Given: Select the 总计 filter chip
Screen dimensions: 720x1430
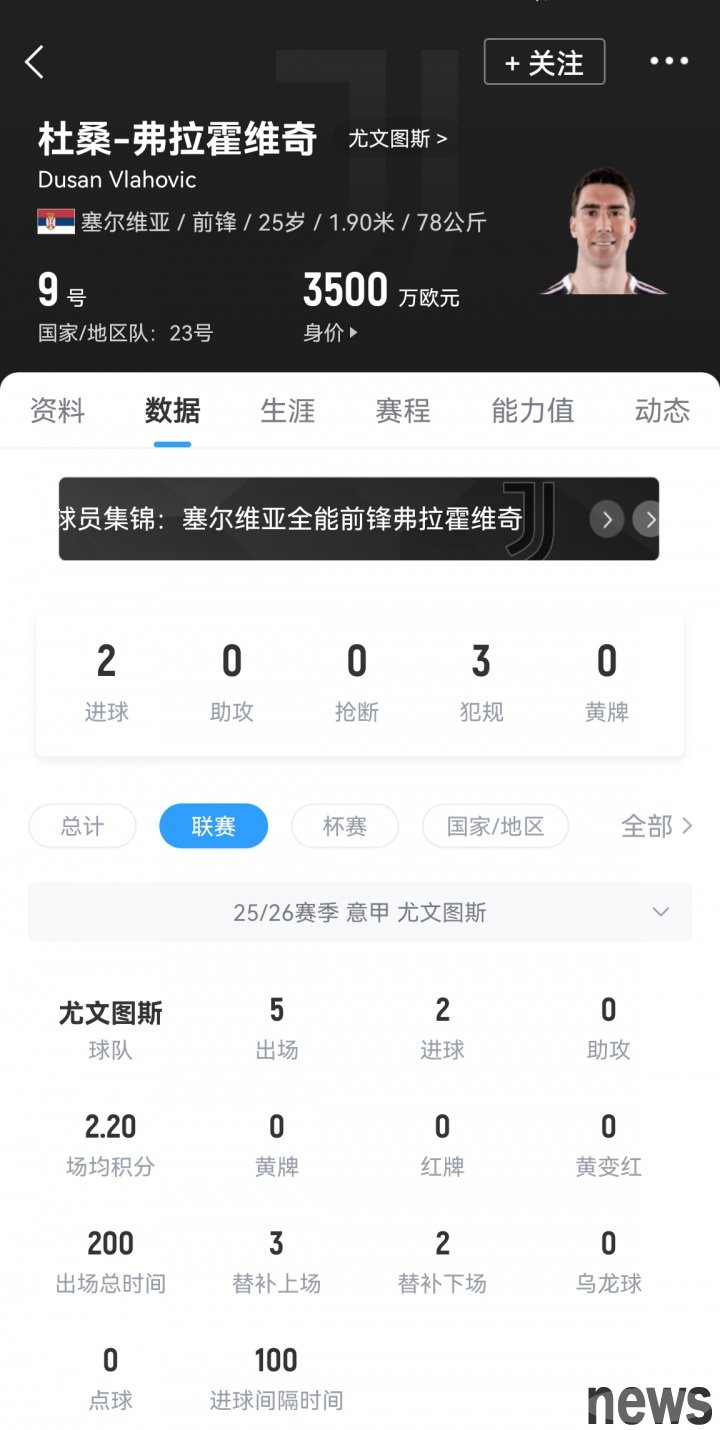Looking at the screenshot, I should [x=82, y=826].
